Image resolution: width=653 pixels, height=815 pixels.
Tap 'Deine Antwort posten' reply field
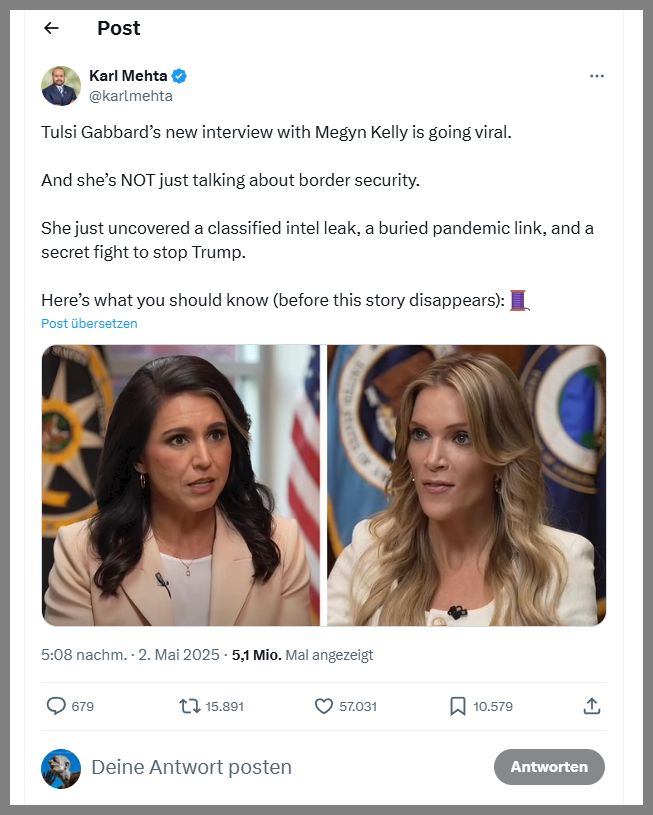point(191,767)
